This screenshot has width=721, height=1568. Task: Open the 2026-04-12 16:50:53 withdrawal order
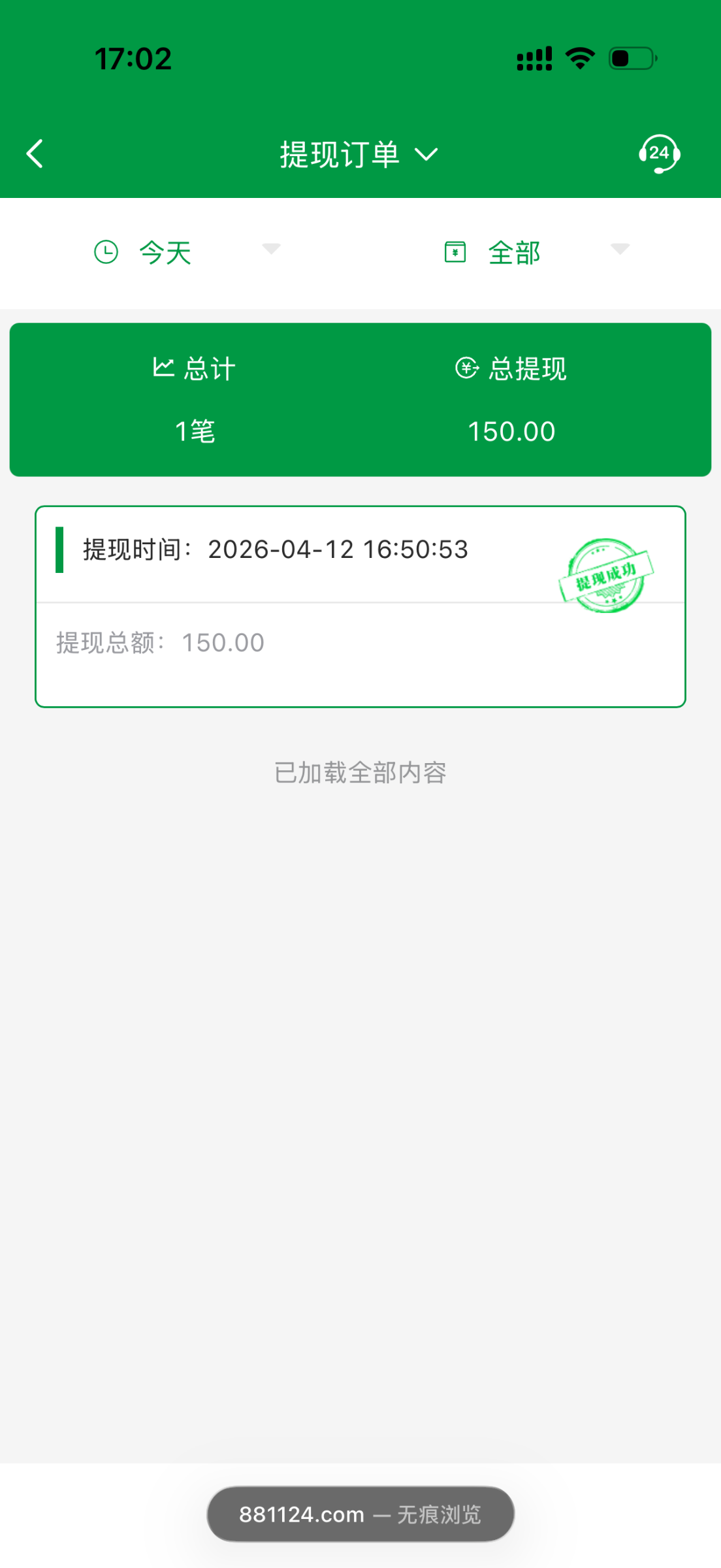pos(360,606)
